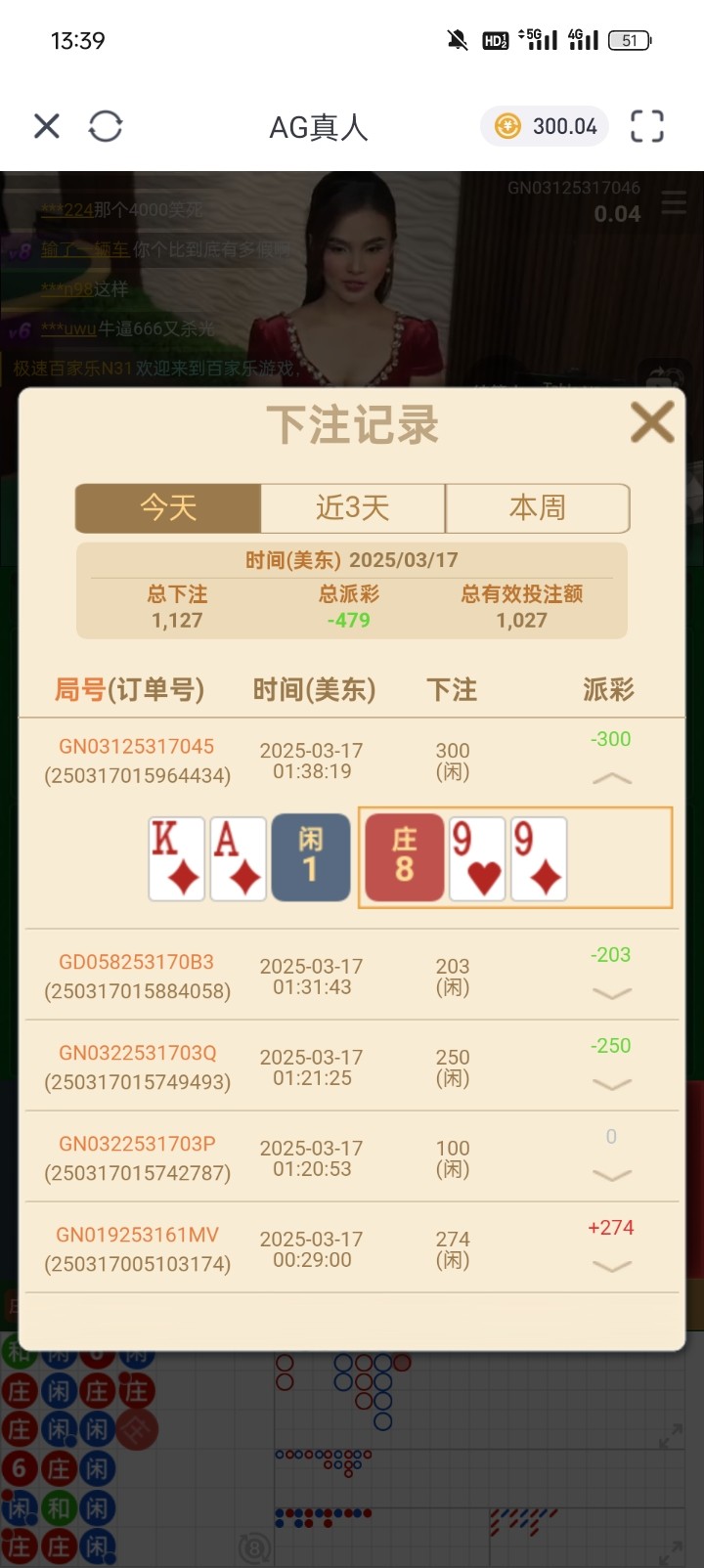Expand the GN0322531703P bet record
This screenshot has width=704, height=1568.
612,1175
